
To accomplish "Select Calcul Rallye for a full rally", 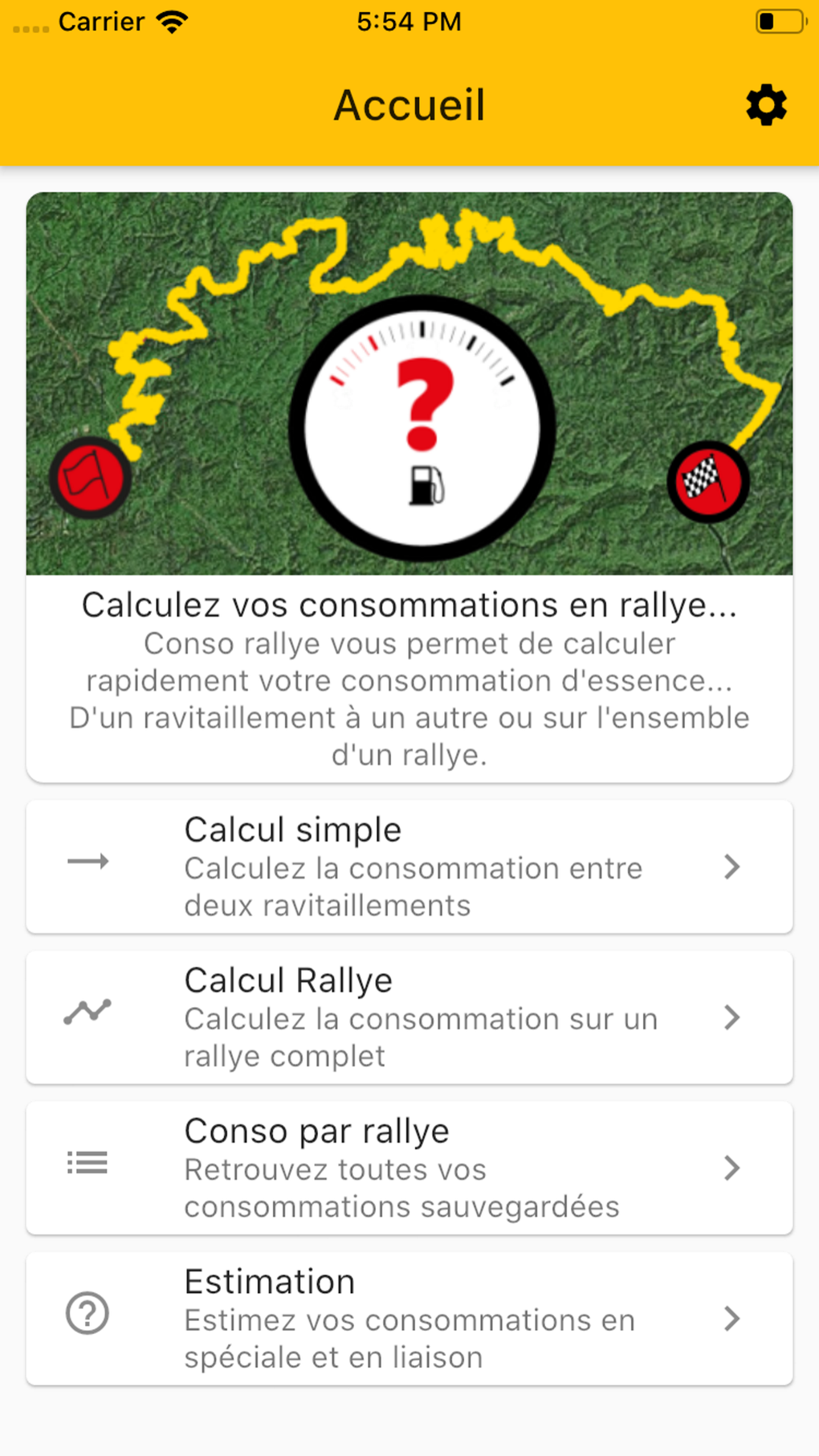I will point(409,1018).
